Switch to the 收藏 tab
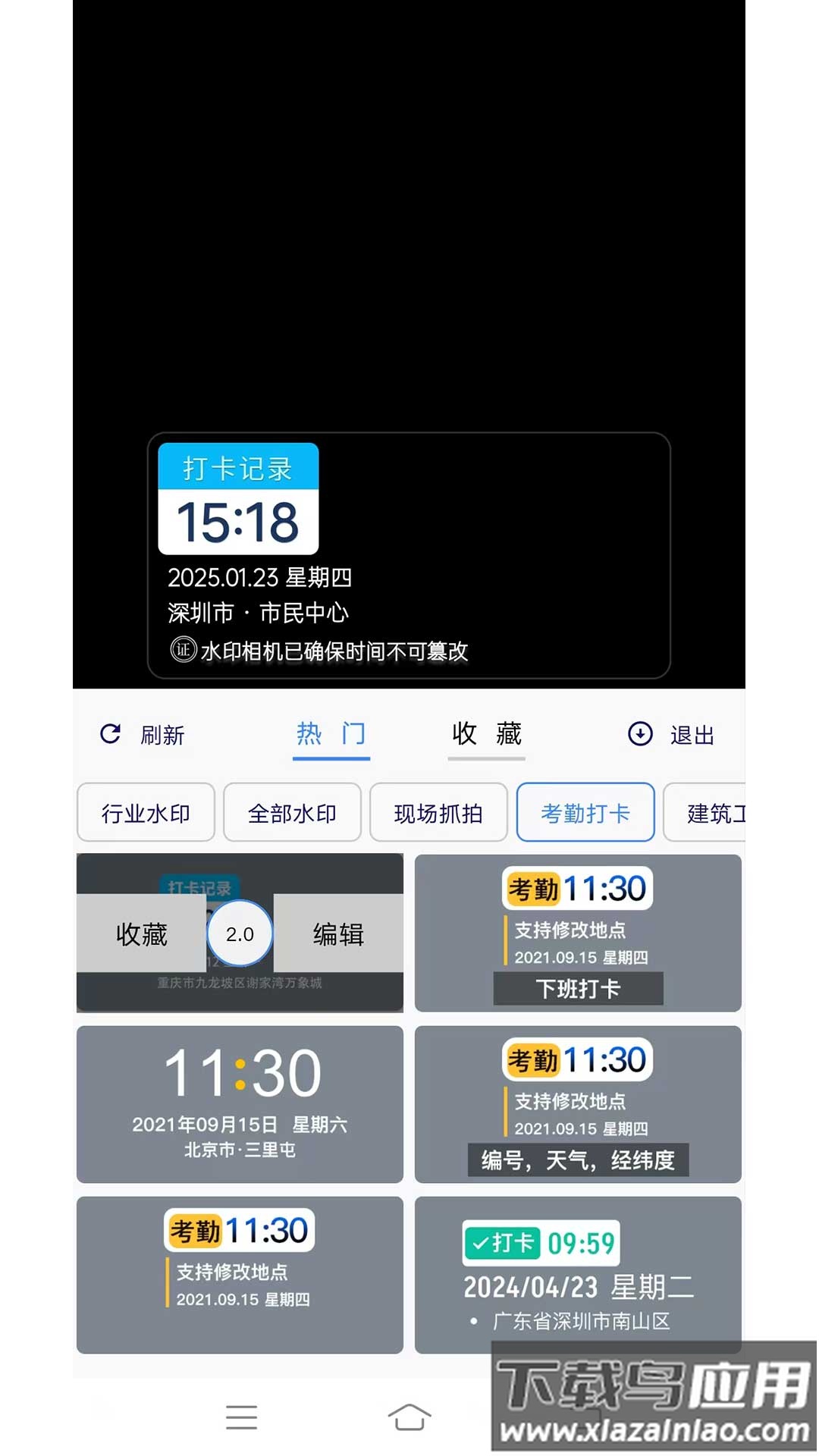 pyautogui.click(x=486, y=733)
